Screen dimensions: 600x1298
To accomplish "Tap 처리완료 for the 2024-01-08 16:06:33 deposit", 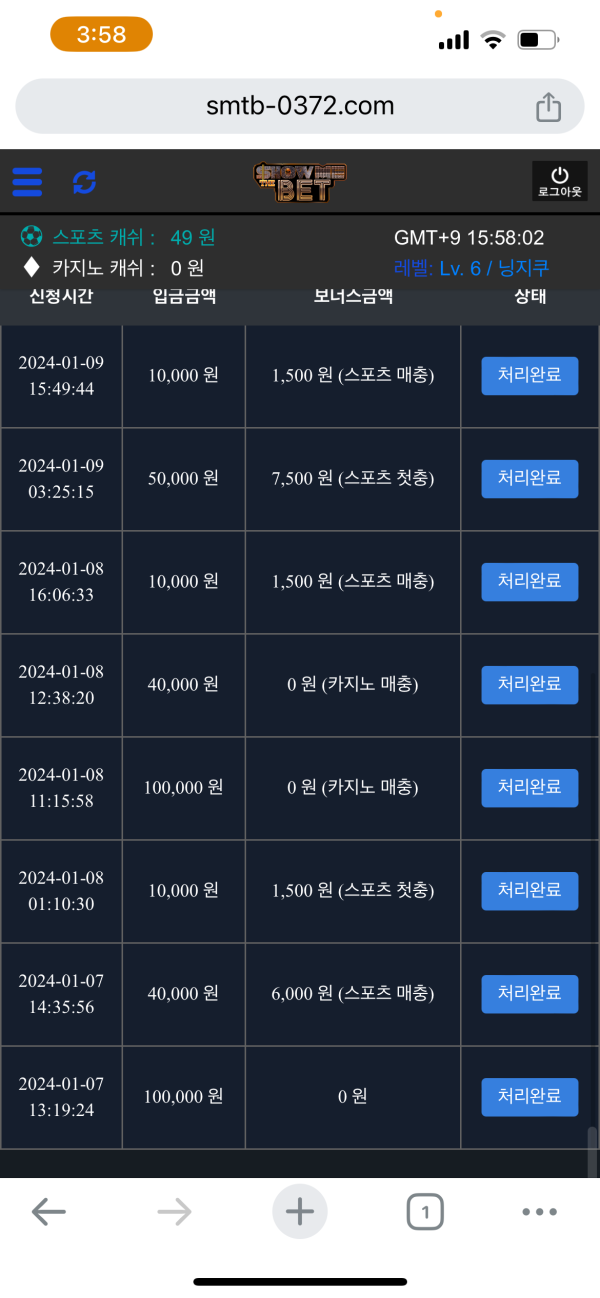I will (x=530, y=582).
